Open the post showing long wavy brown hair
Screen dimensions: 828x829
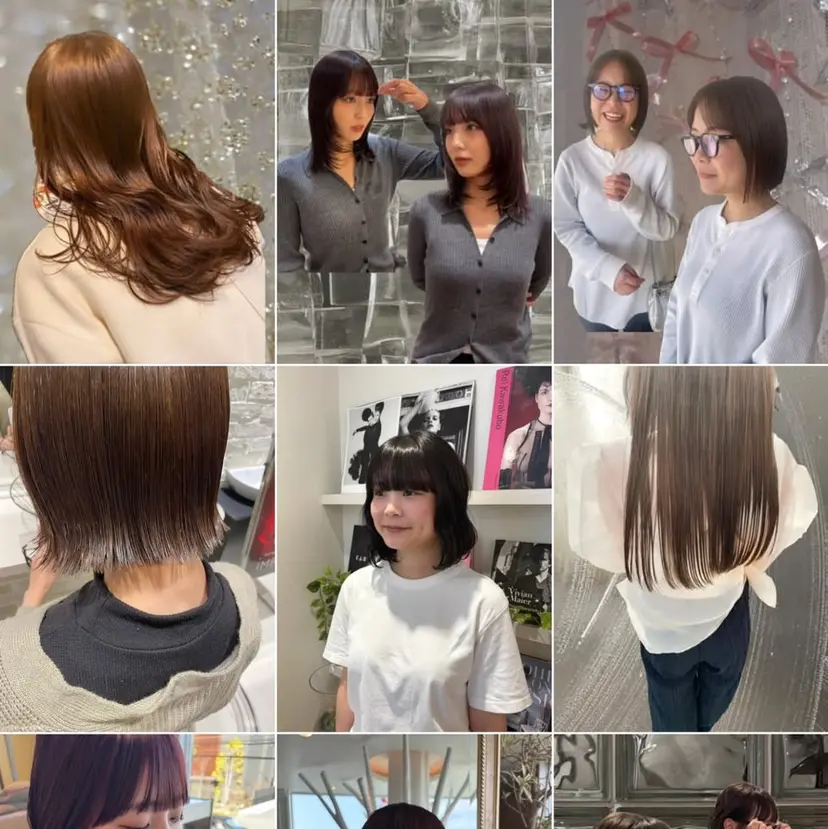[137, 181]
